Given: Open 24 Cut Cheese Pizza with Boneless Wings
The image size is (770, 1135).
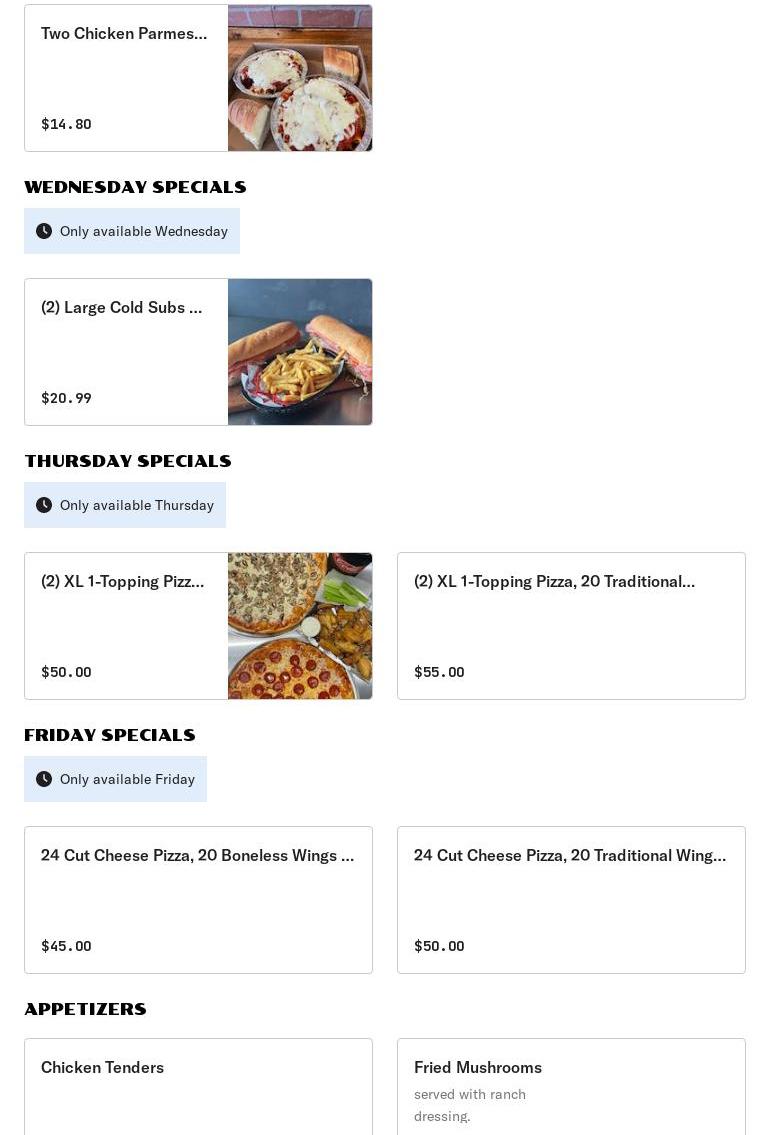Looking at the screenshot, I should 198,900.
